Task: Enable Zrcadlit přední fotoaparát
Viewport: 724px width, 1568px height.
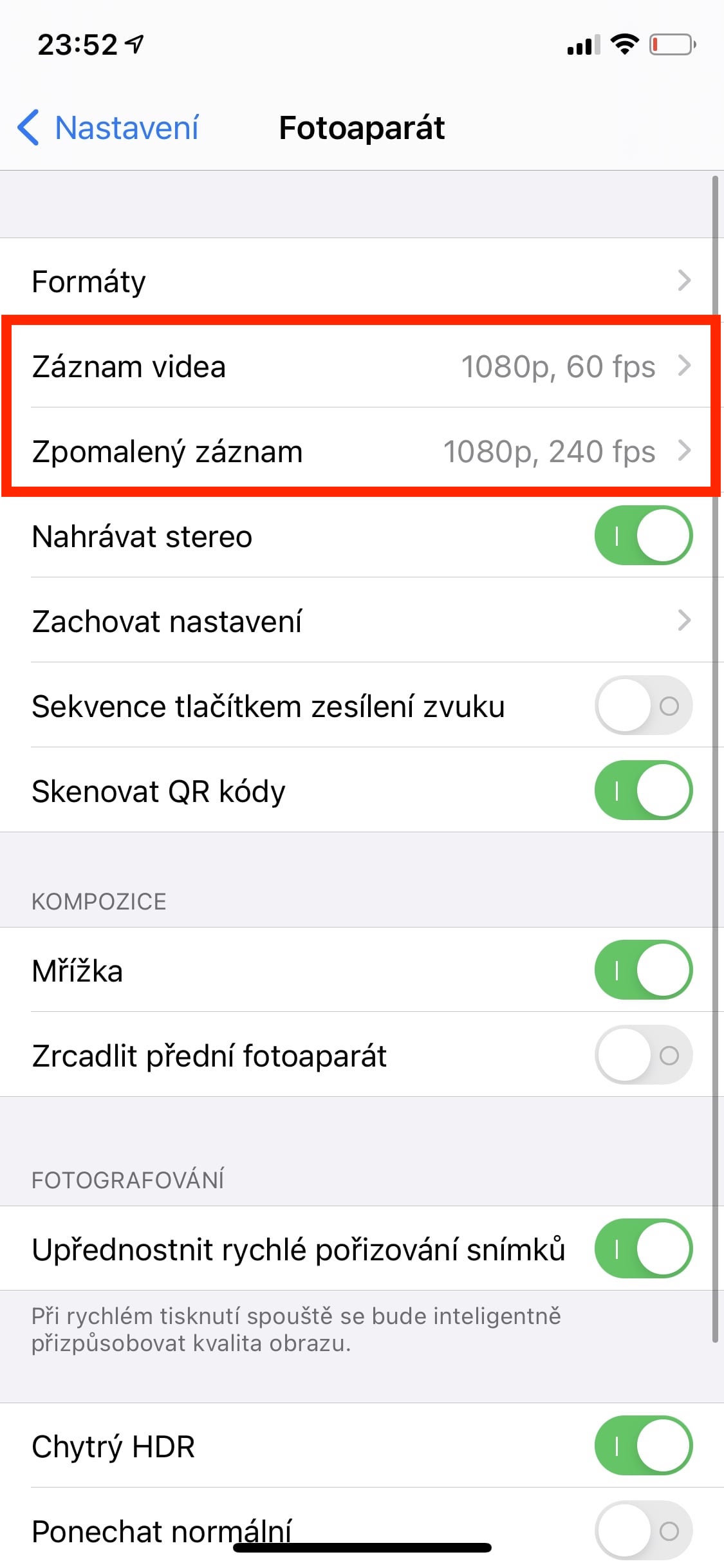Action: coord(642,1055)
